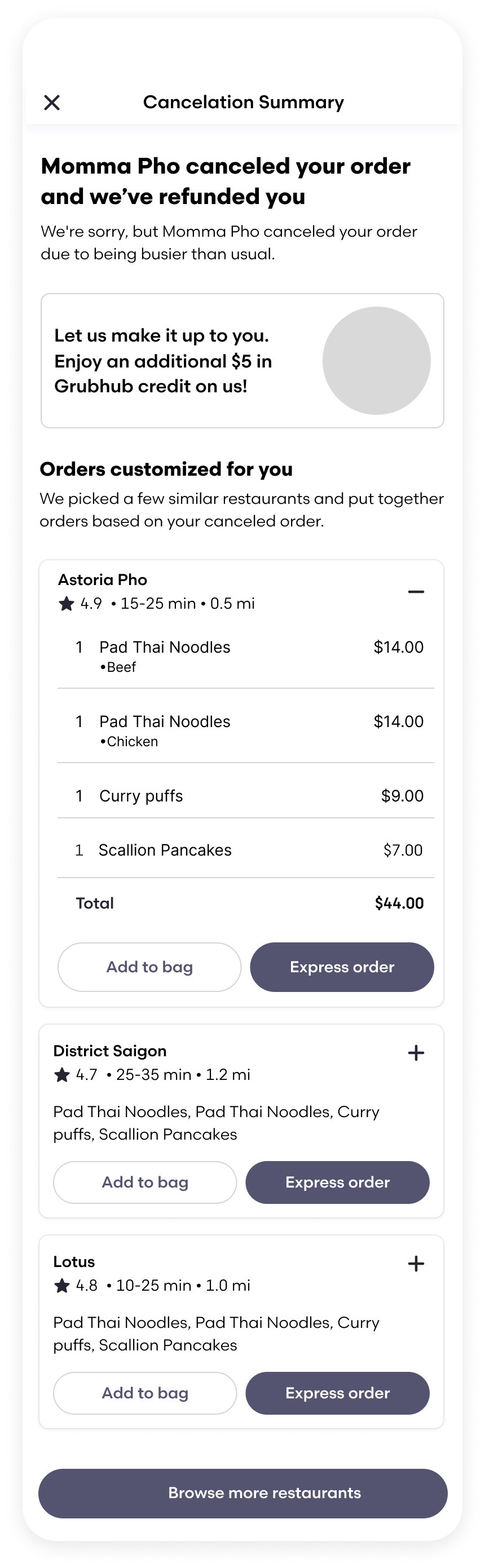Close the Cancelation Summary screen

tap(52, 102)
